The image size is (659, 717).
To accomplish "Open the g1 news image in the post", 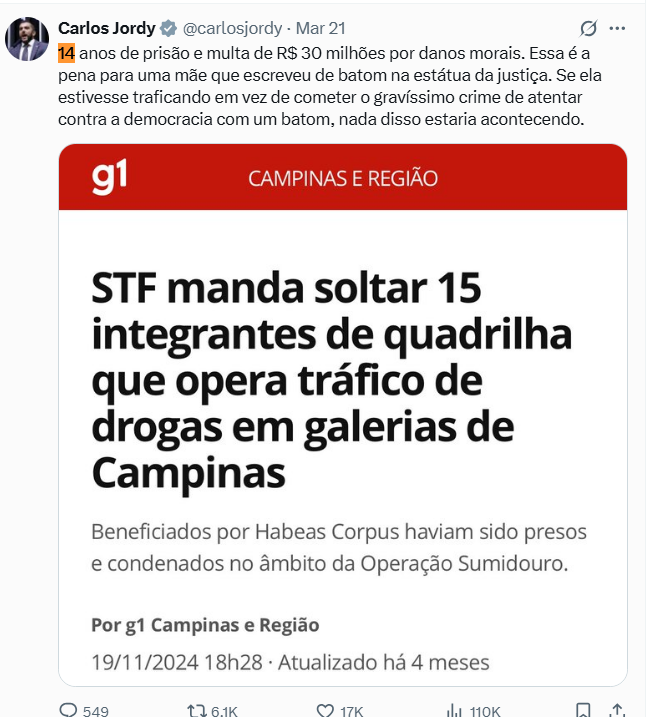I will click(x=342, y=410).
